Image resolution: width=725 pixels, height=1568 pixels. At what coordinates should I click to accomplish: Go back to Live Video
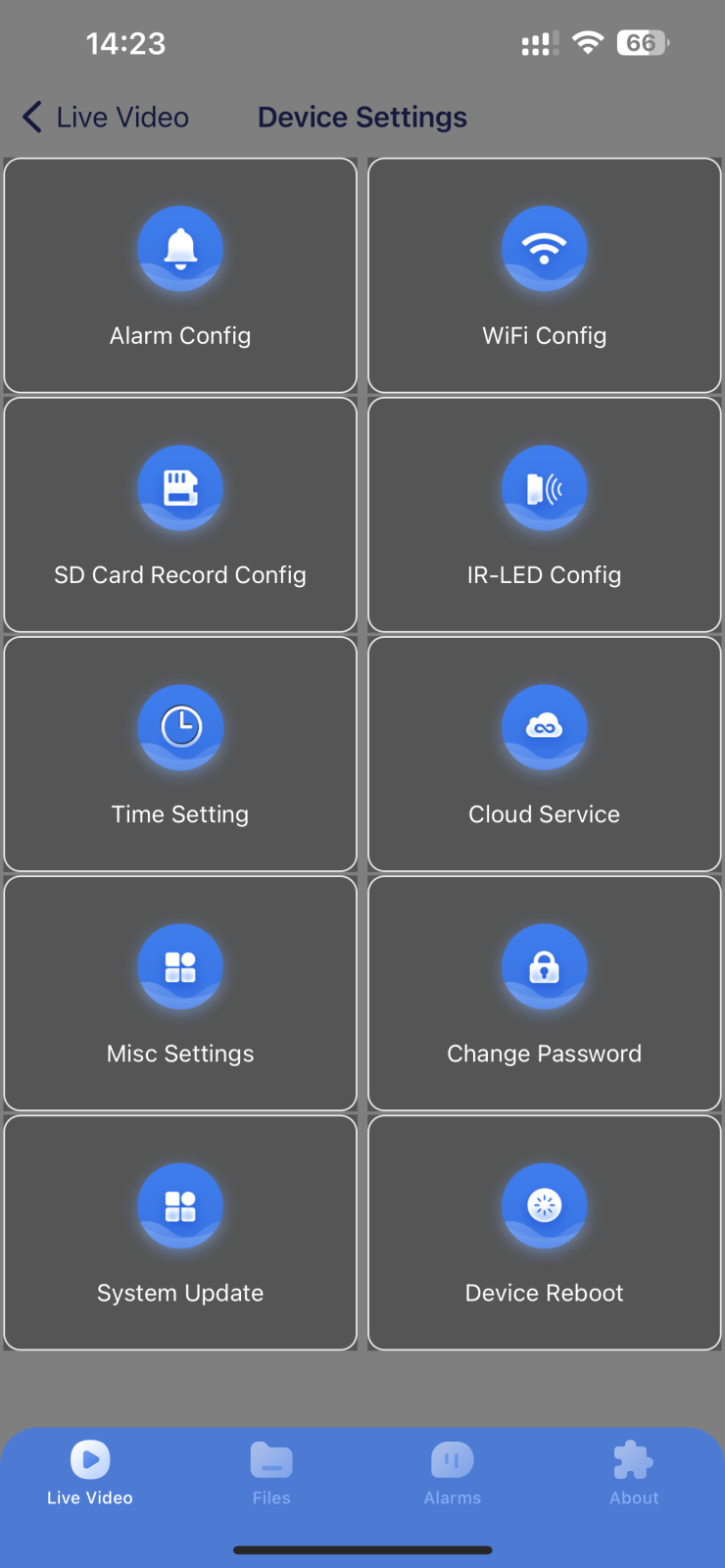point(106,118)
